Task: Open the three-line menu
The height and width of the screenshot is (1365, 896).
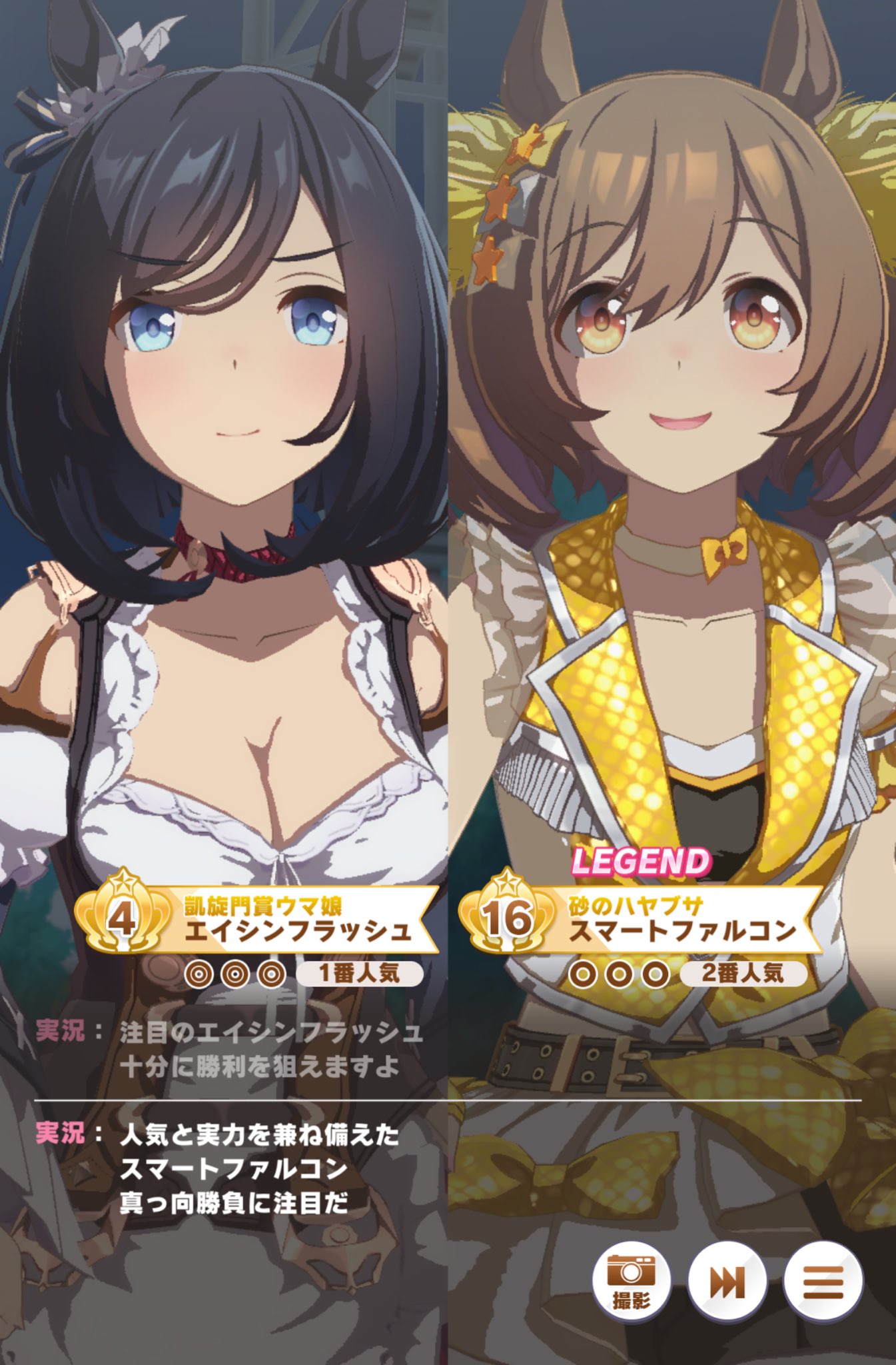Action: [823, 1281]
